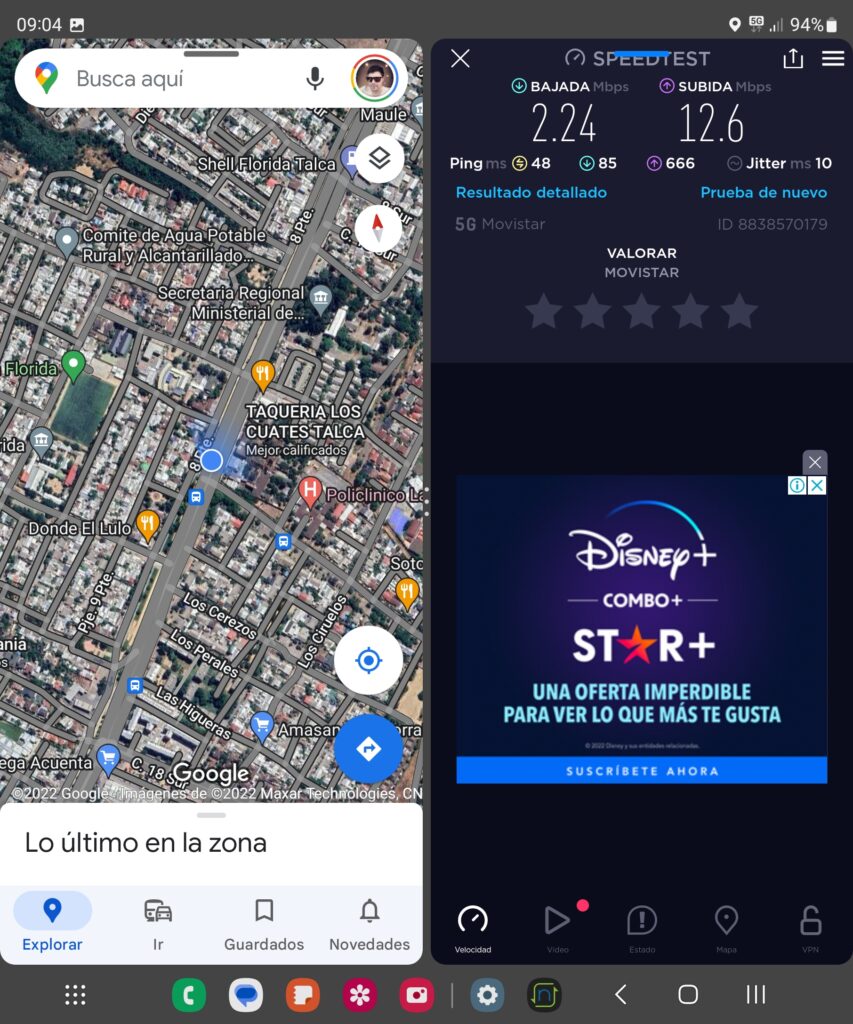The image size is (853, 1024).
Task: Tap Prueba de nuevo to run another test
Action: pyautogui.click(x=764, y=192)
